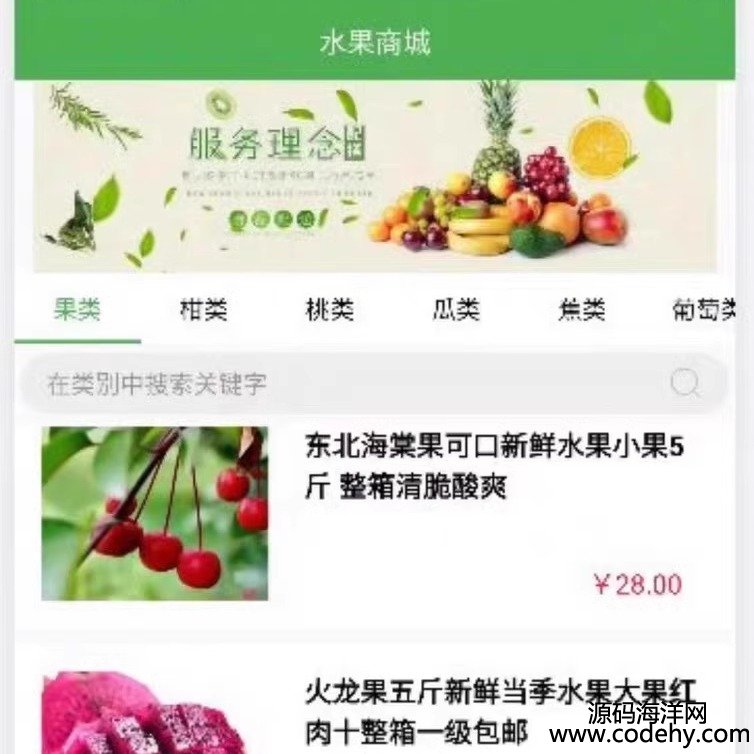Open the 东北海棠果 product card

(x=375, y=513)
